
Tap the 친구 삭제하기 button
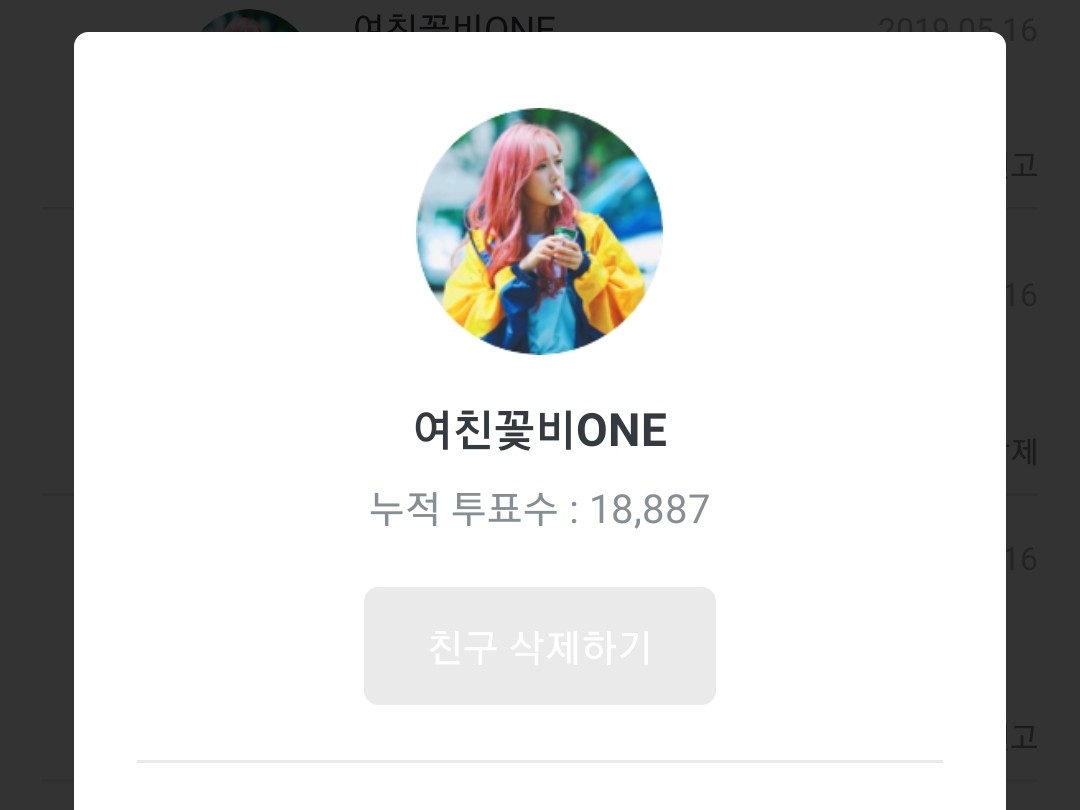click(x=539, y=646)
